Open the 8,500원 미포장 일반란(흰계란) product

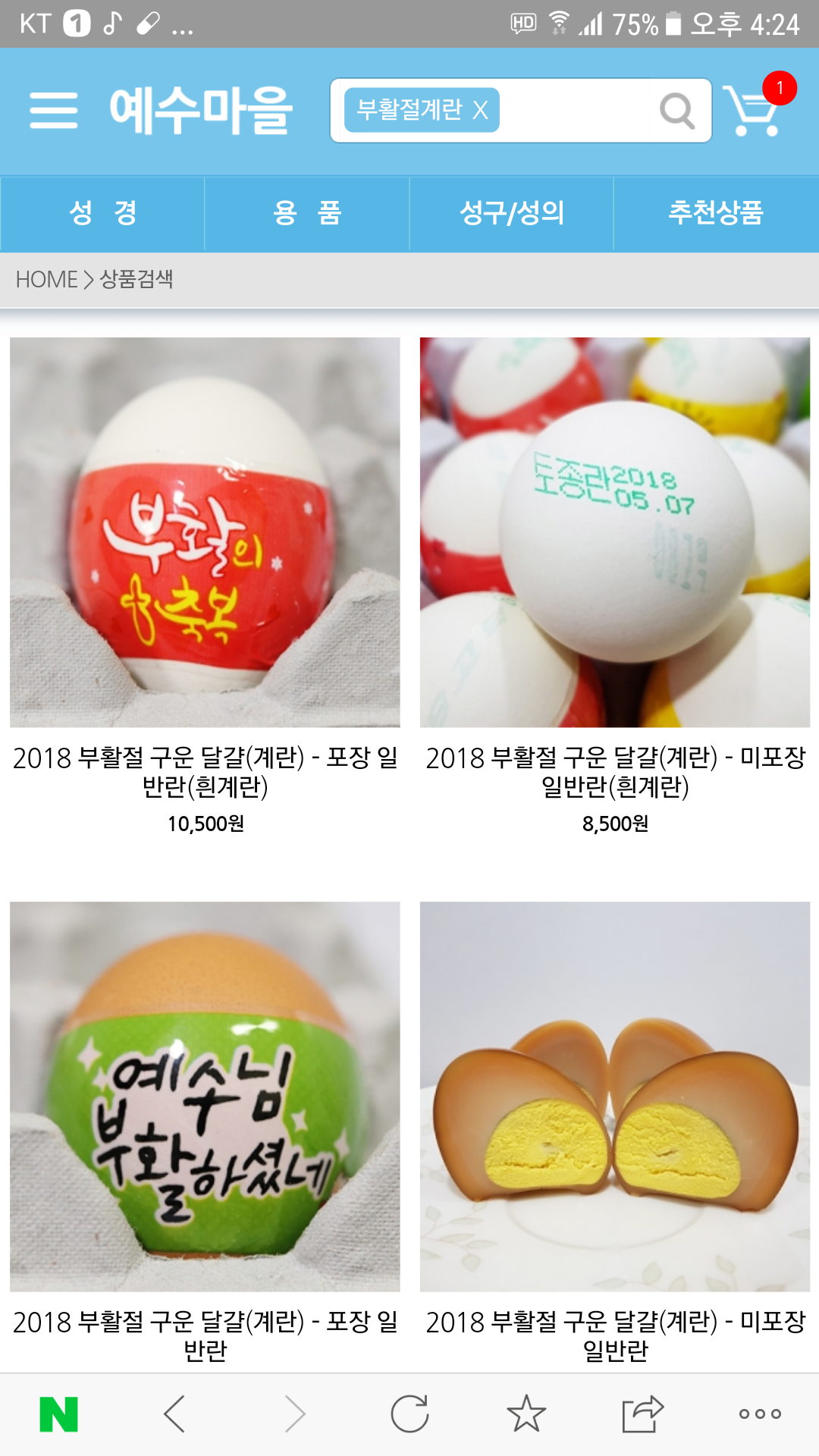[x=615, y=532]
